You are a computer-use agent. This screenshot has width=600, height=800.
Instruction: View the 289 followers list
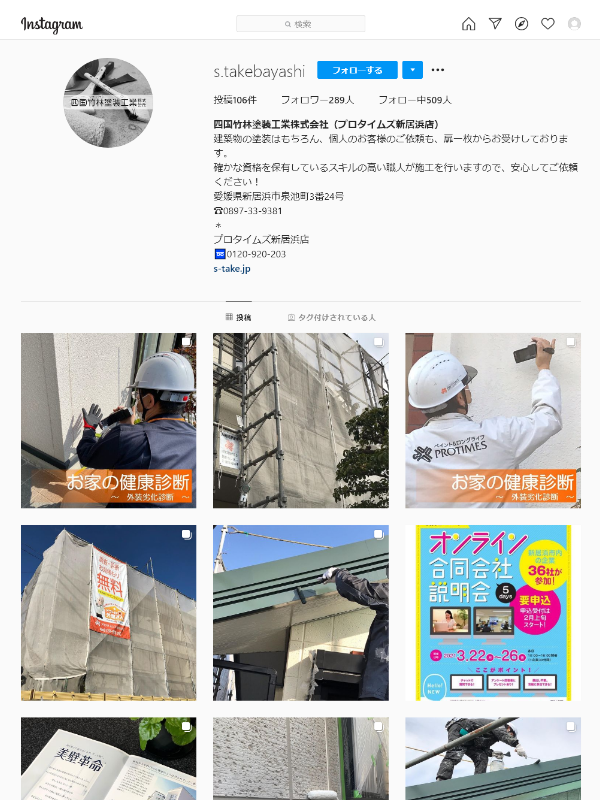pos(317,100)
